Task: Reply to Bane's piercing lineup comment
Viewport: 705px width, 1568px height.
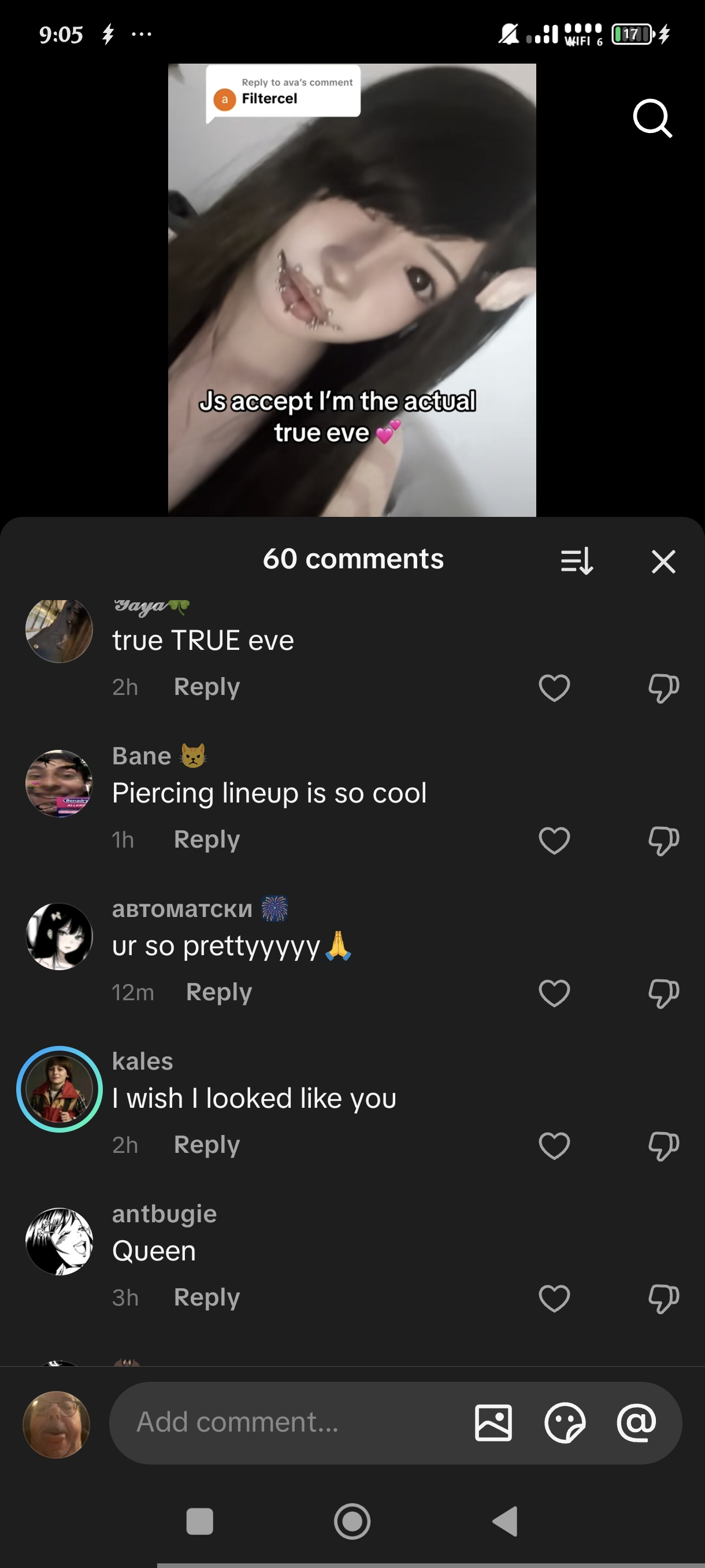Action: (x=207, y=840)
